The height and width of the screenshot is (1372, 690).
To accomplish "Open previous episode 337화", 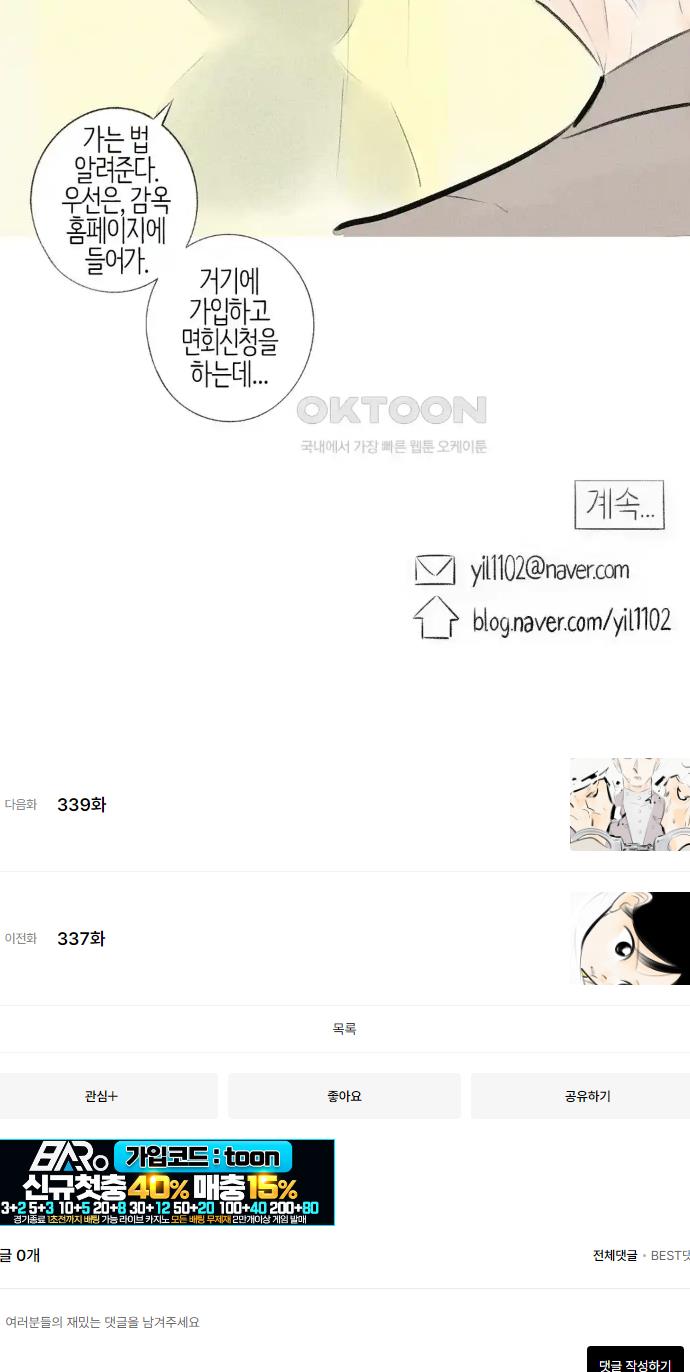I will tap(345, 938).
